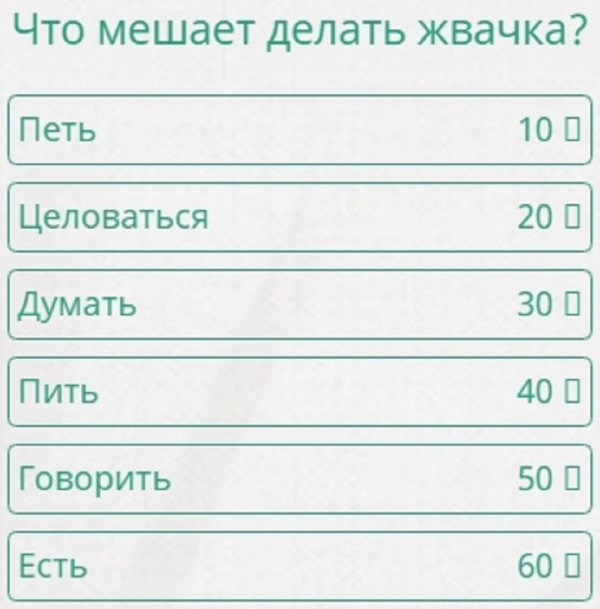Select the answer Петь

click(300, 130)
